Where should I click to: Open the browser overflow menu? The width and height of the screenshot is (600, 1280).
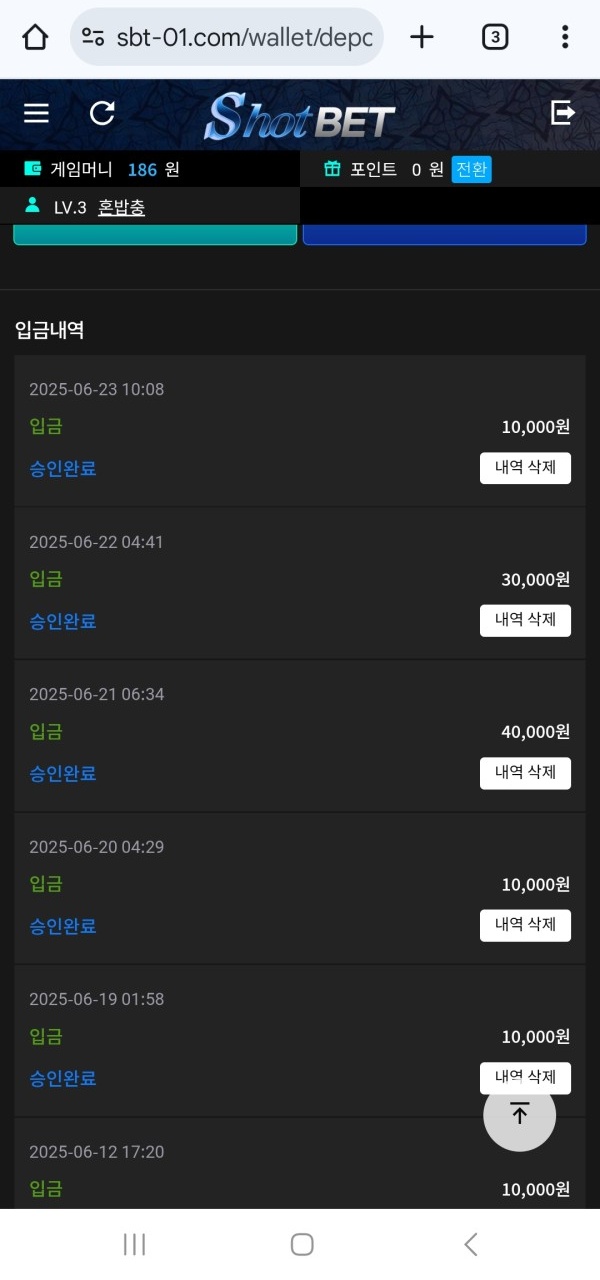point(565,37)
